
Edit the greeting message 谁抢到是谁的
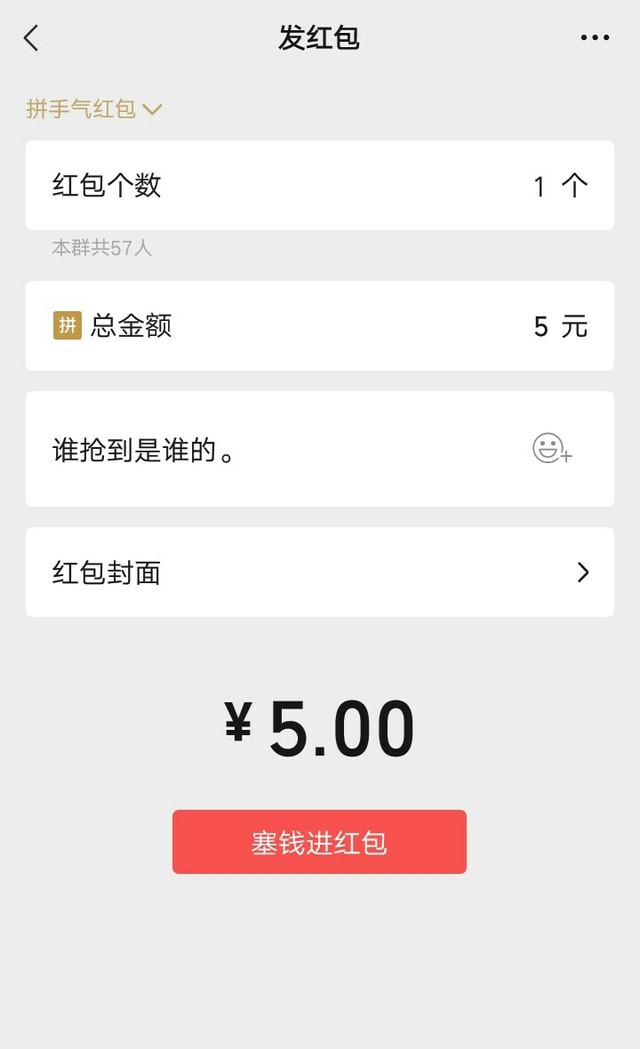pyautogui.click(x=143, y=450)
